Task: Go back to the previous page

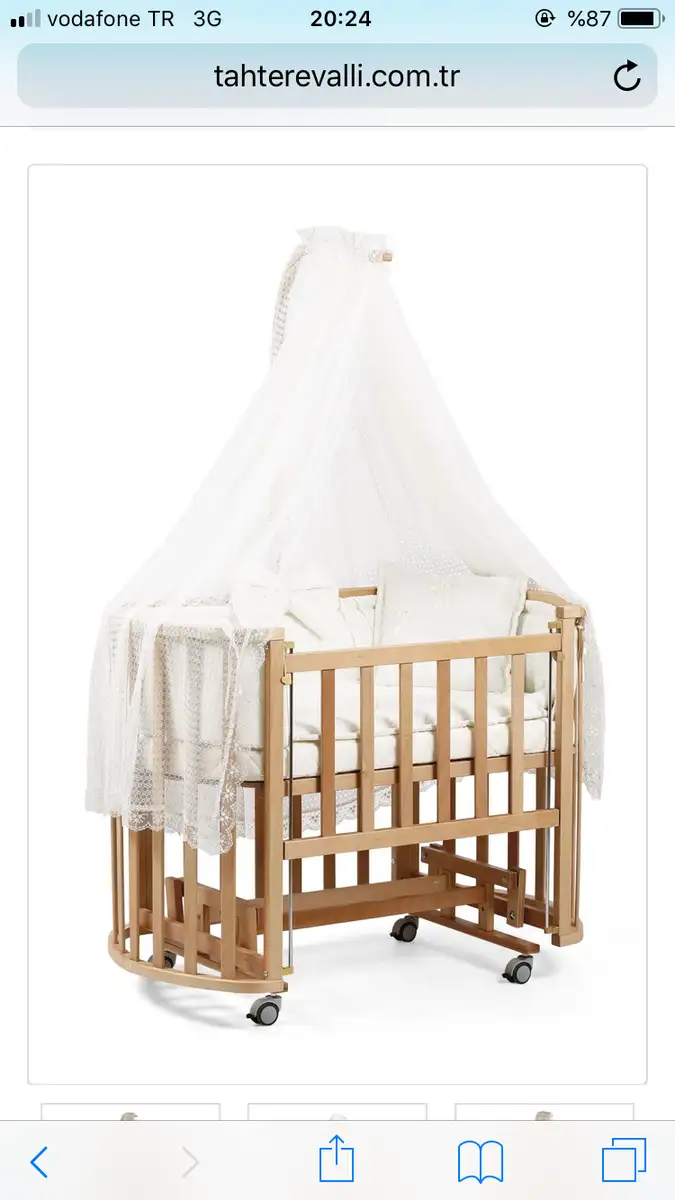Action: coord(39,1162)
